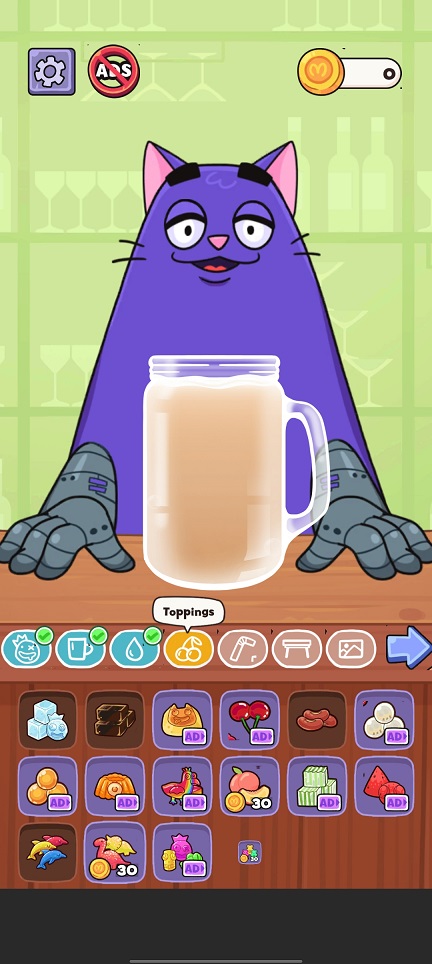Open the settings gear
The image size is (432, 964).
click(x=52, y=72)
